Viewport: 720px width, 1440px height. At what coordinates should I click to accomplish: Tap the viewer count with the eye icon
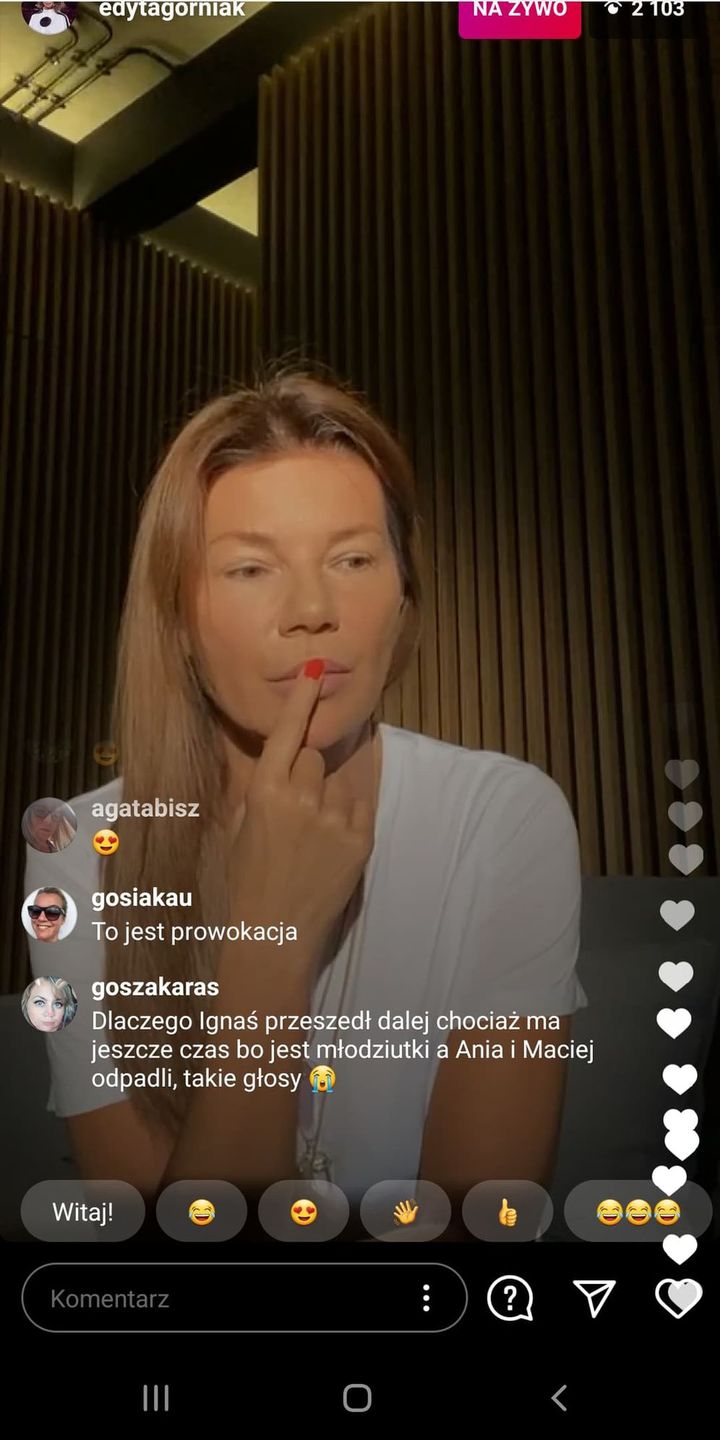pos(646,10)
